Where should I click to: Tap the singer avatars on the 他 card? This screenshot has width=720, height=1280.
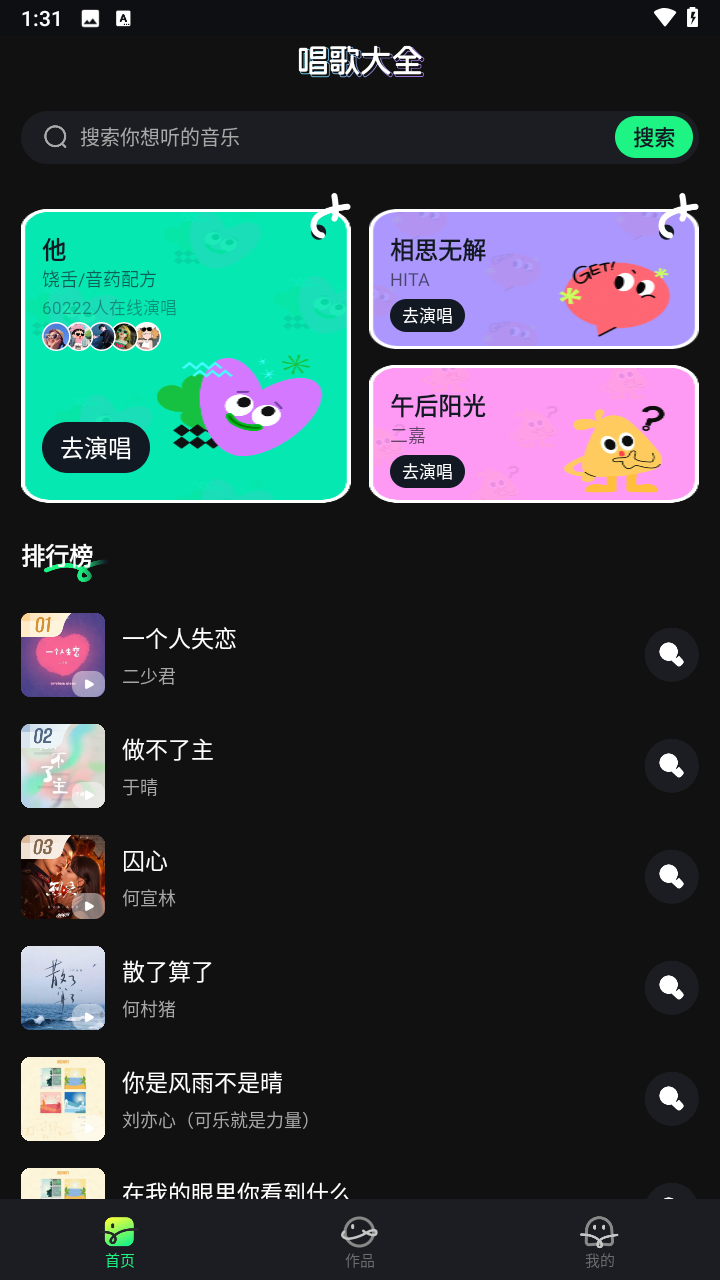[102, 337]
